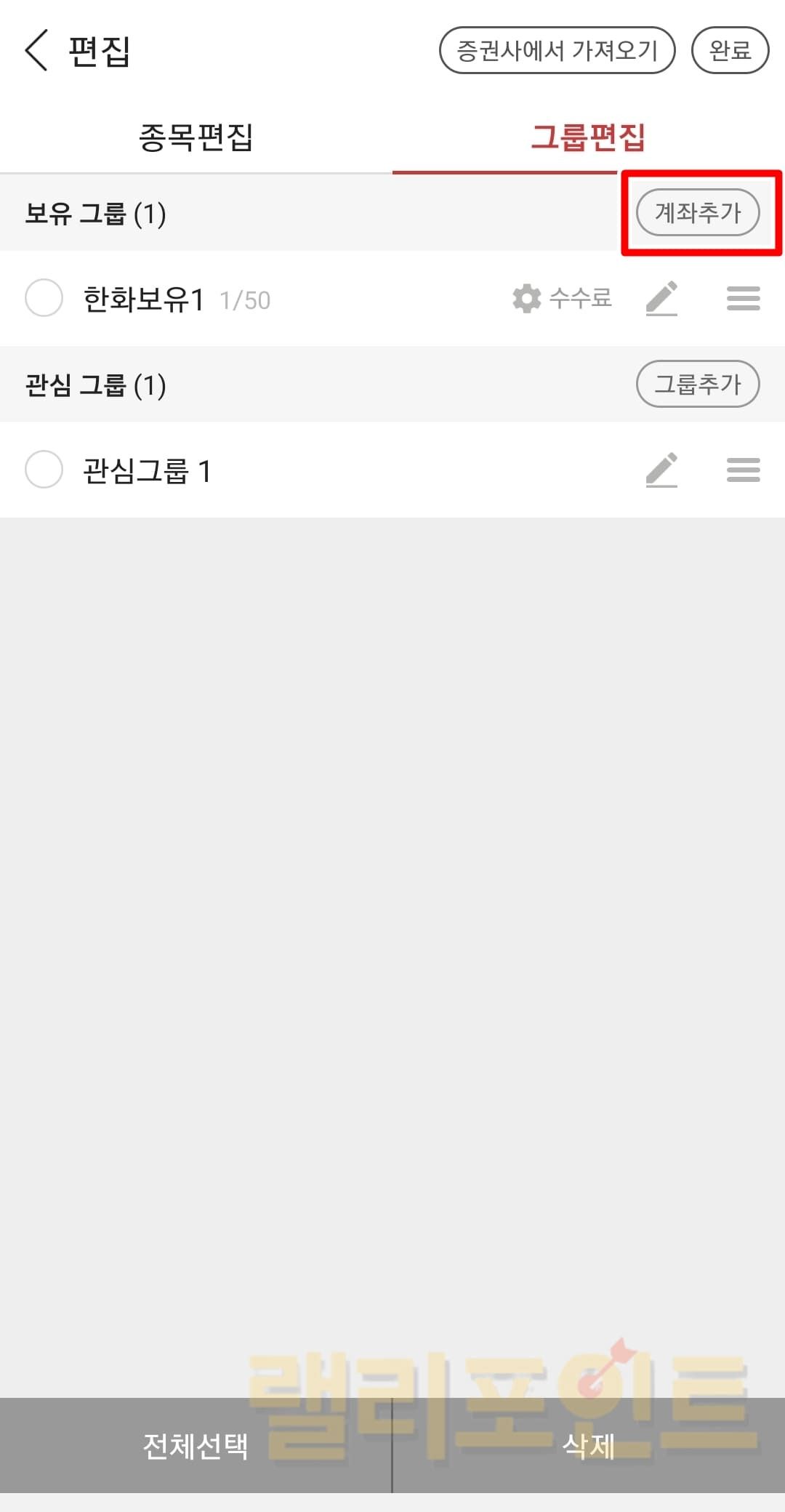Tap 삭제 to delete selected groups
The image size is (785, 1512).
pyautogui.click(x=589, y=1446)
